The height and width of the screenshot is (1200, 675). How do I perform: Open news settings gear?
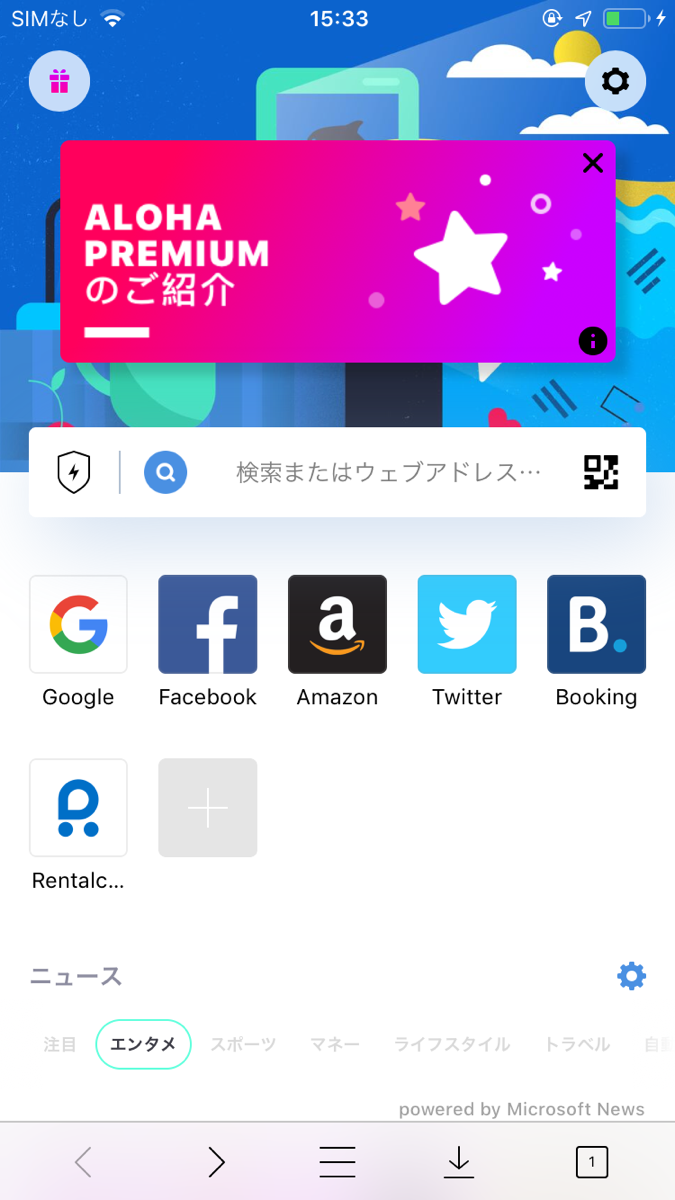click(x=631, y=976)
